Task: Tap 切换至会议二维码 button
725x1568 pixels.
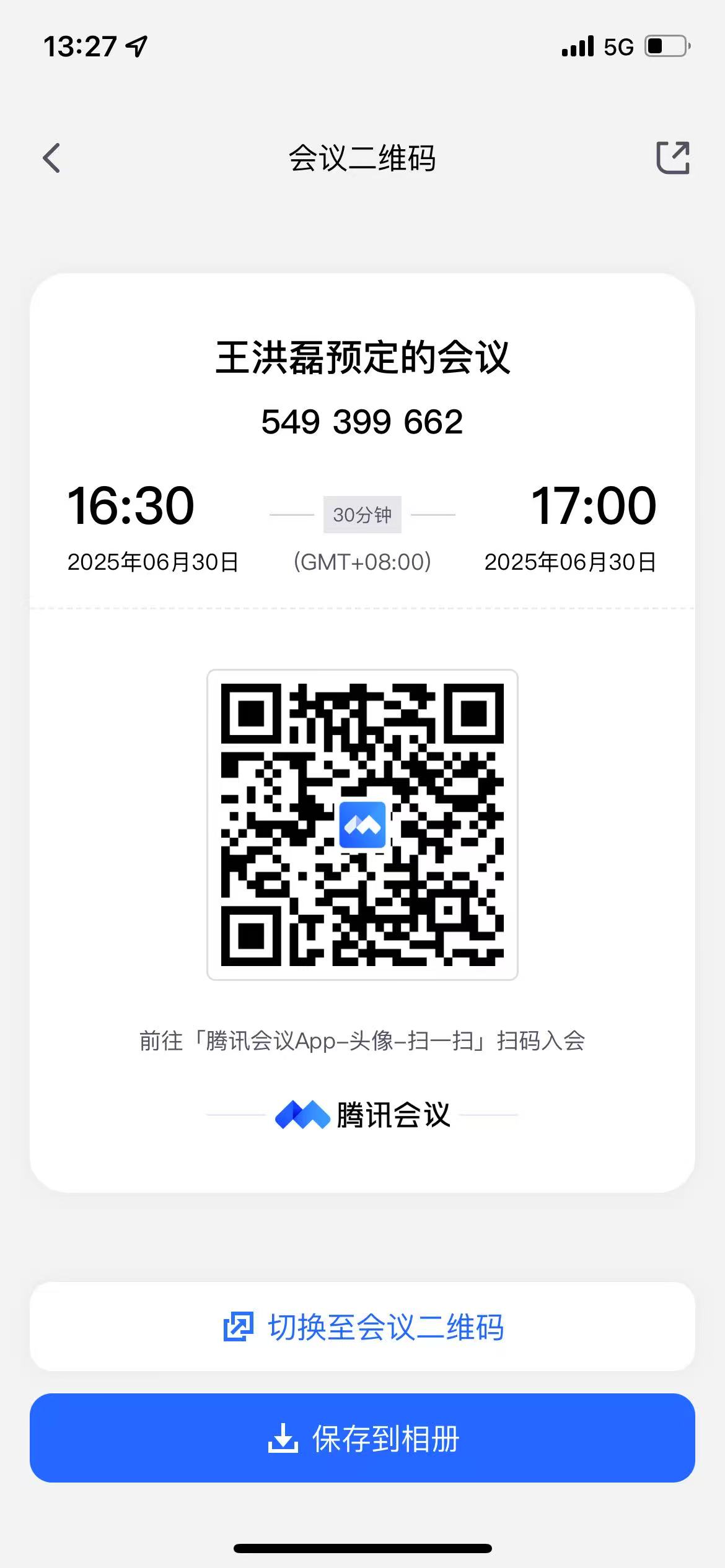Action: pos(362,1326)
